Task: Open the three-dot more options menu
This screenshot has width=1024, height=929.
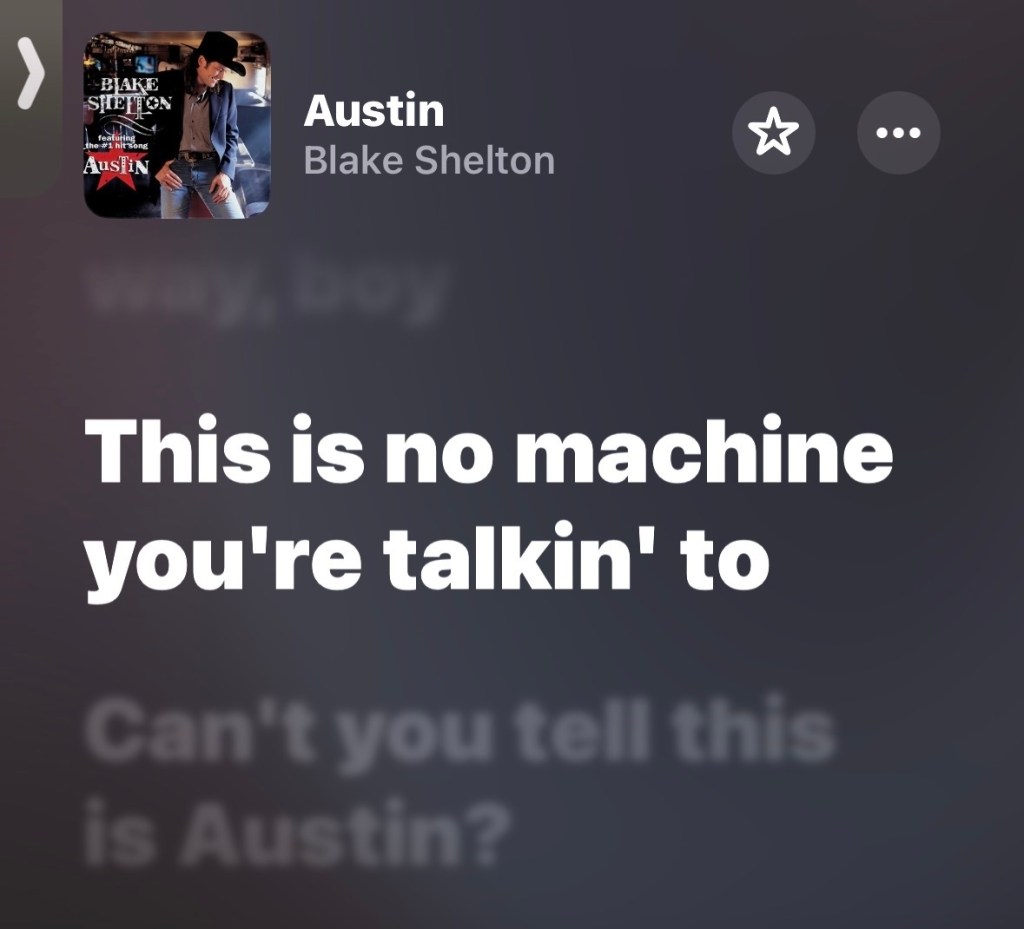Action: [898, 133]
